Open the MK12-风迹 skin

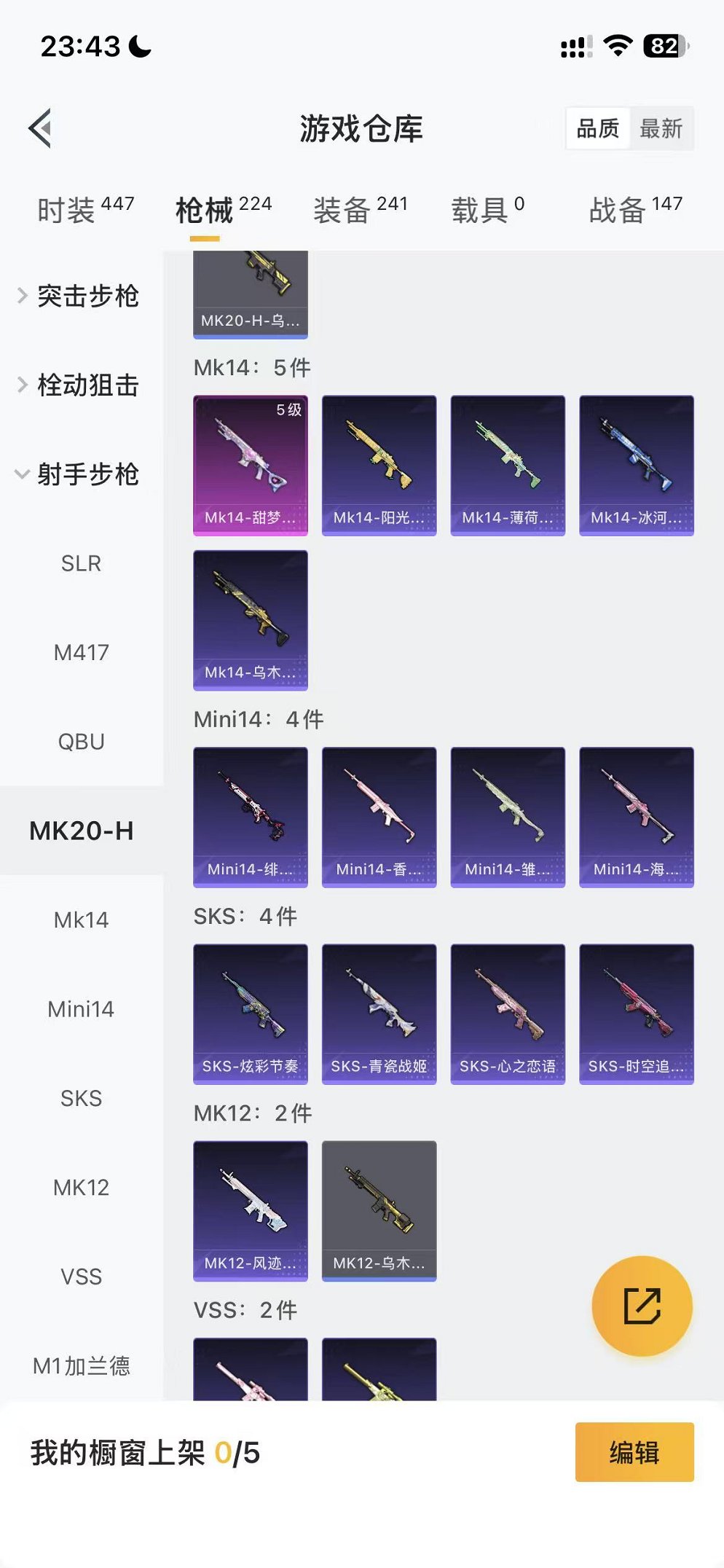coord(250,1210)
